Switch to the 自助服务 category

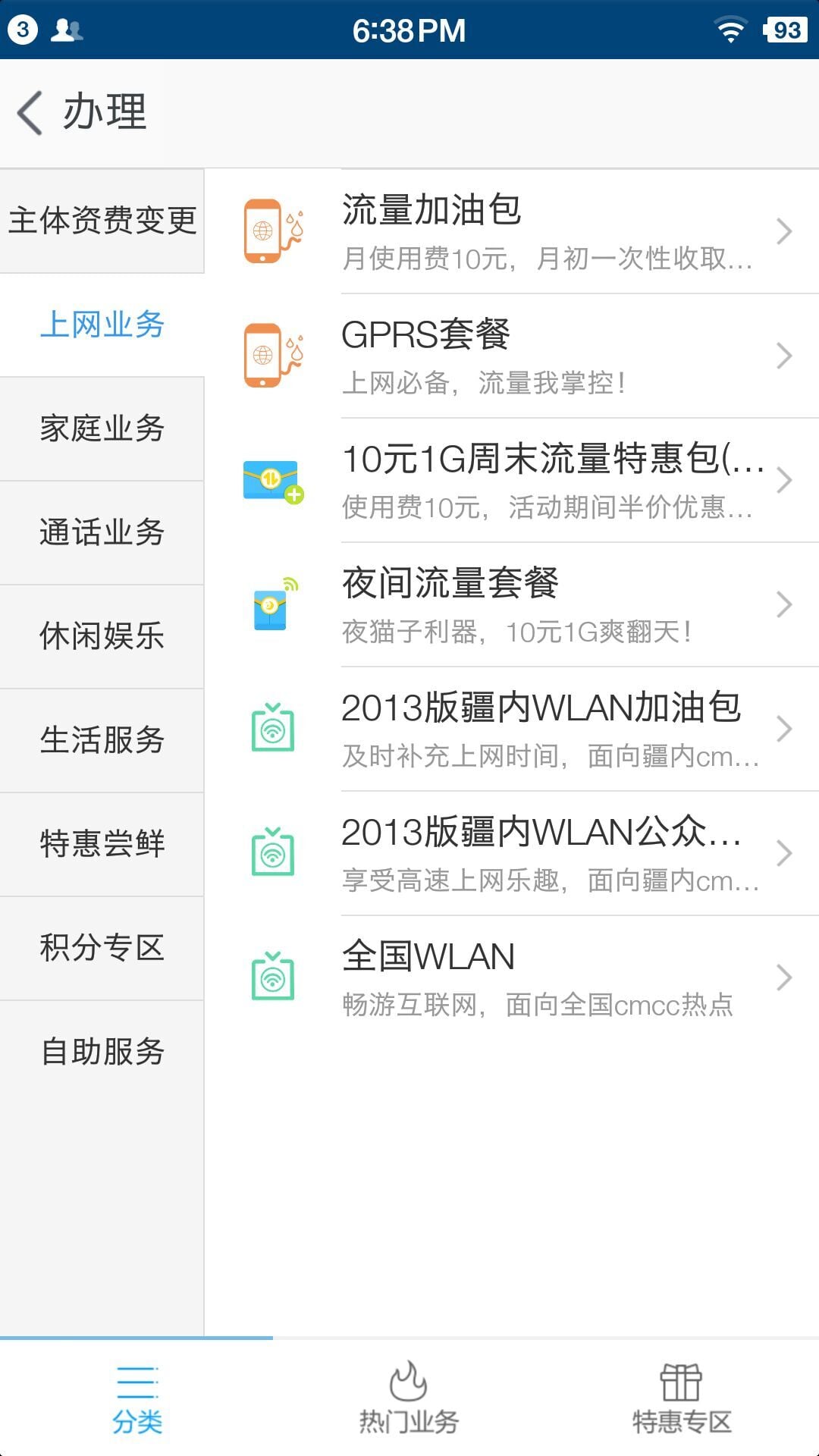[x=102, y=1052]
